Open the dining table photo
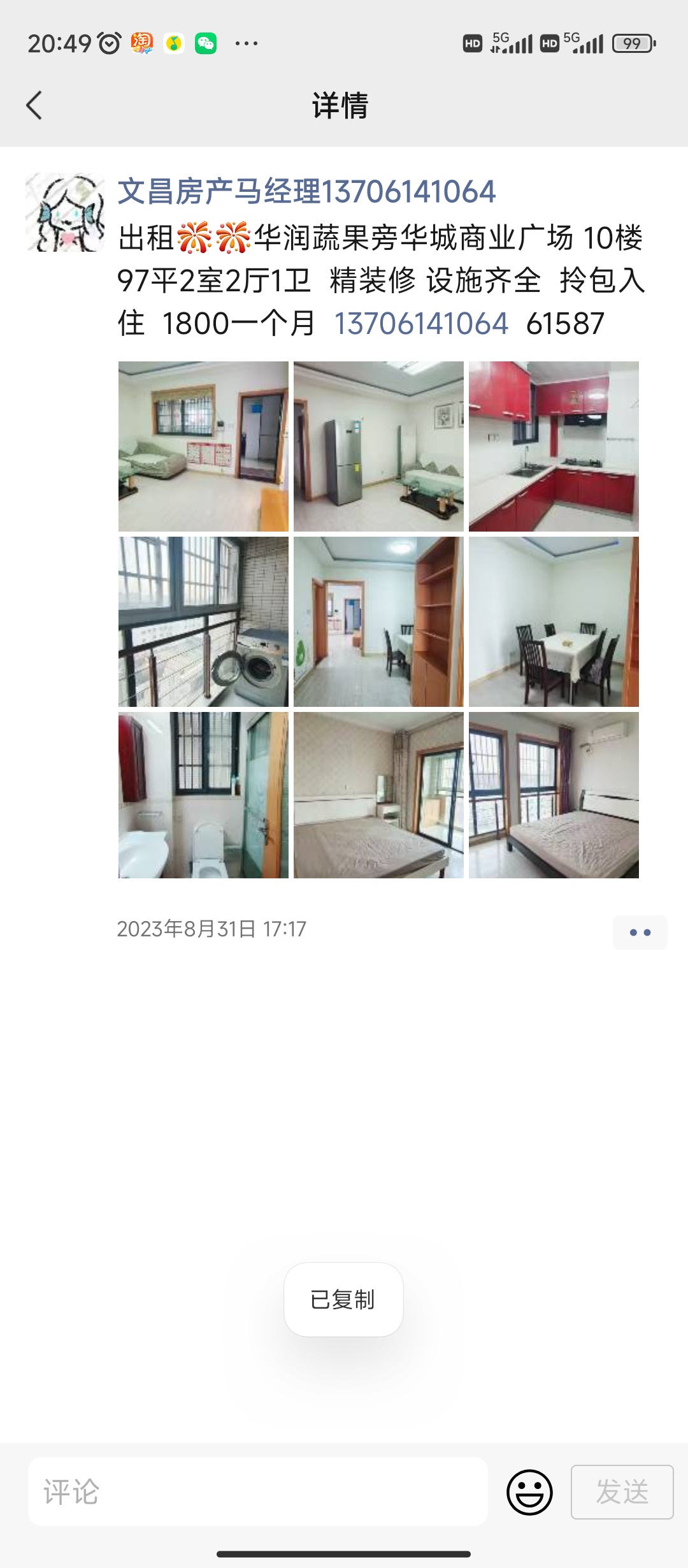Viewport: 688px width, 1568px height. point(554,621)
